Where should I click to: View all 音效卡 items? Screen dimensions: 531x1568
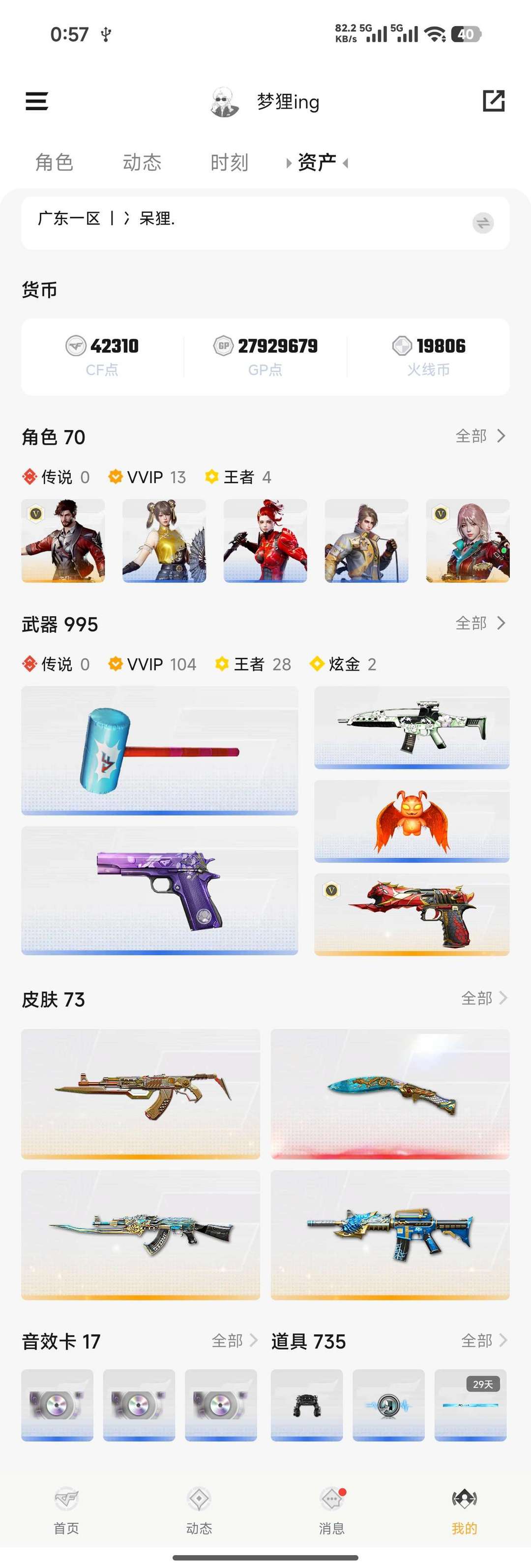coord(234,1340)
